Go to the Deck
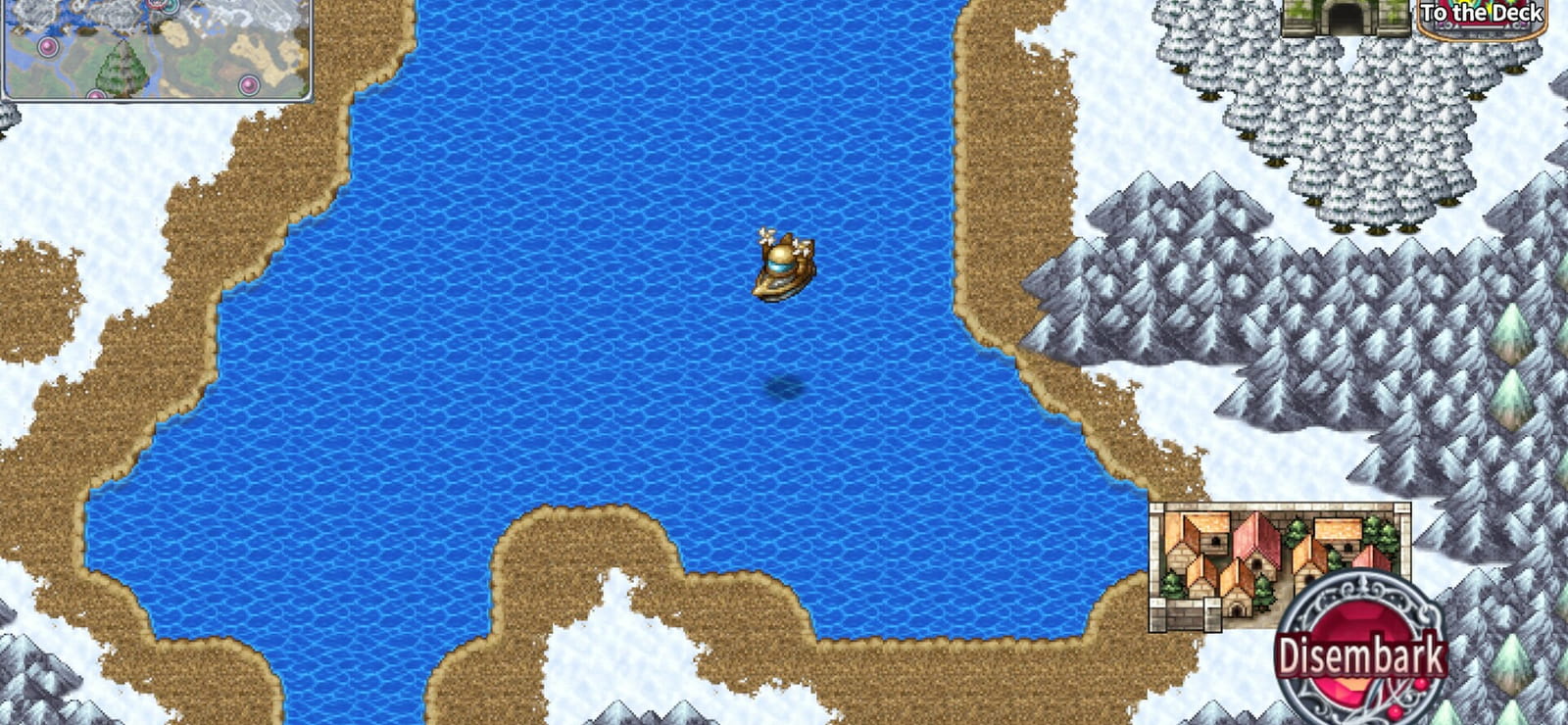1568x725 pixels. [1482, 18]
